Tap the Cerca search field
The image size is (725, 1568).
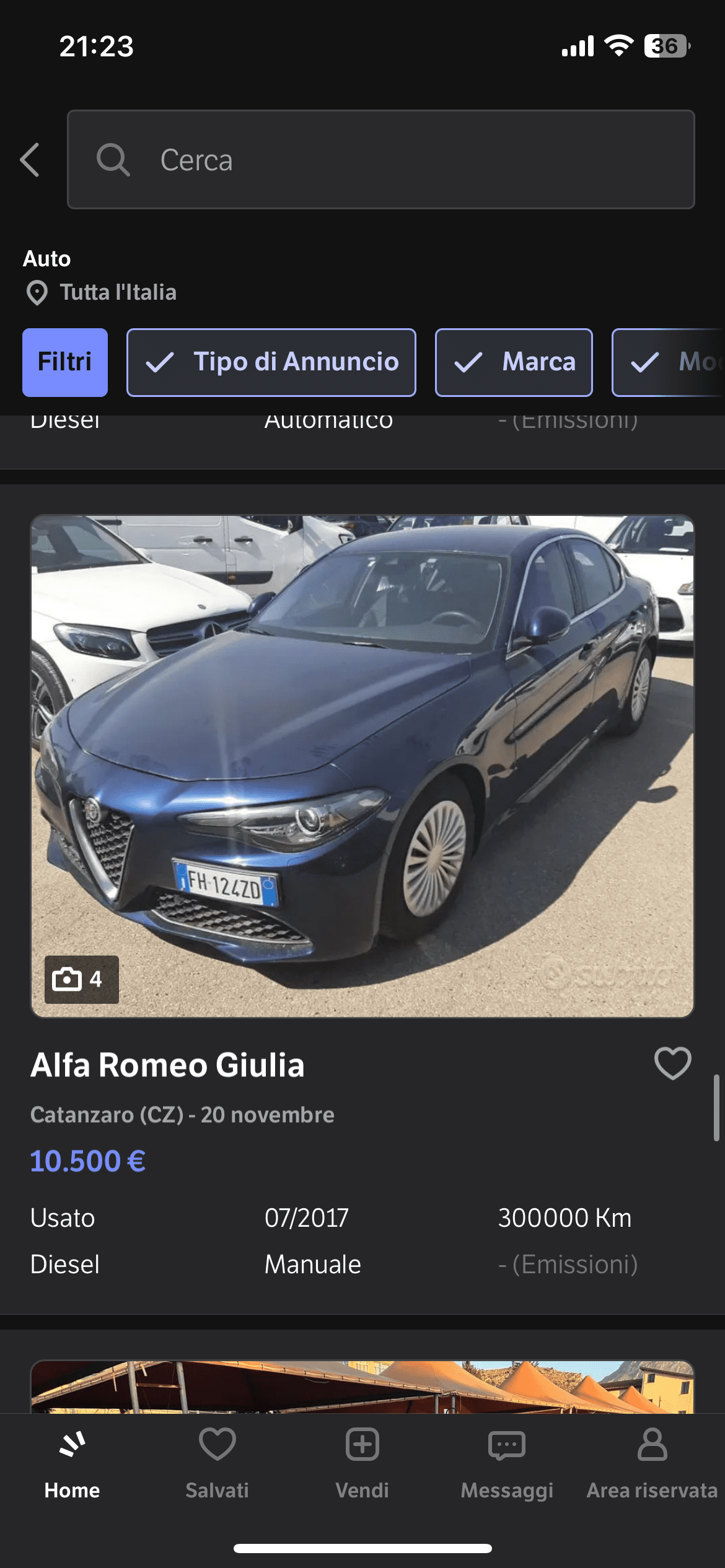coord(380,160)
